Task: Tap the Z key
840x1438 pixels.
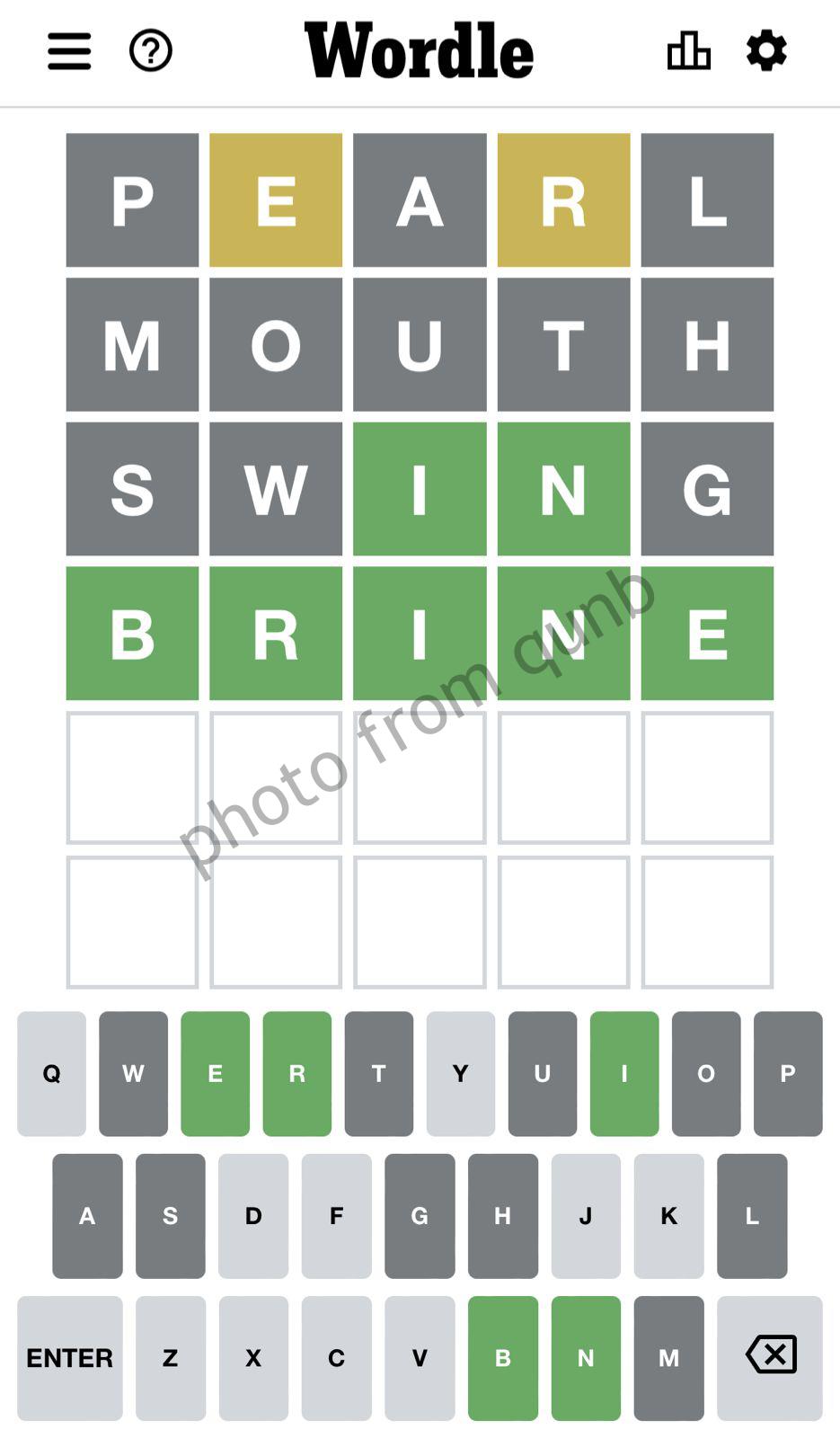Action: click(x=170, y=1357)
